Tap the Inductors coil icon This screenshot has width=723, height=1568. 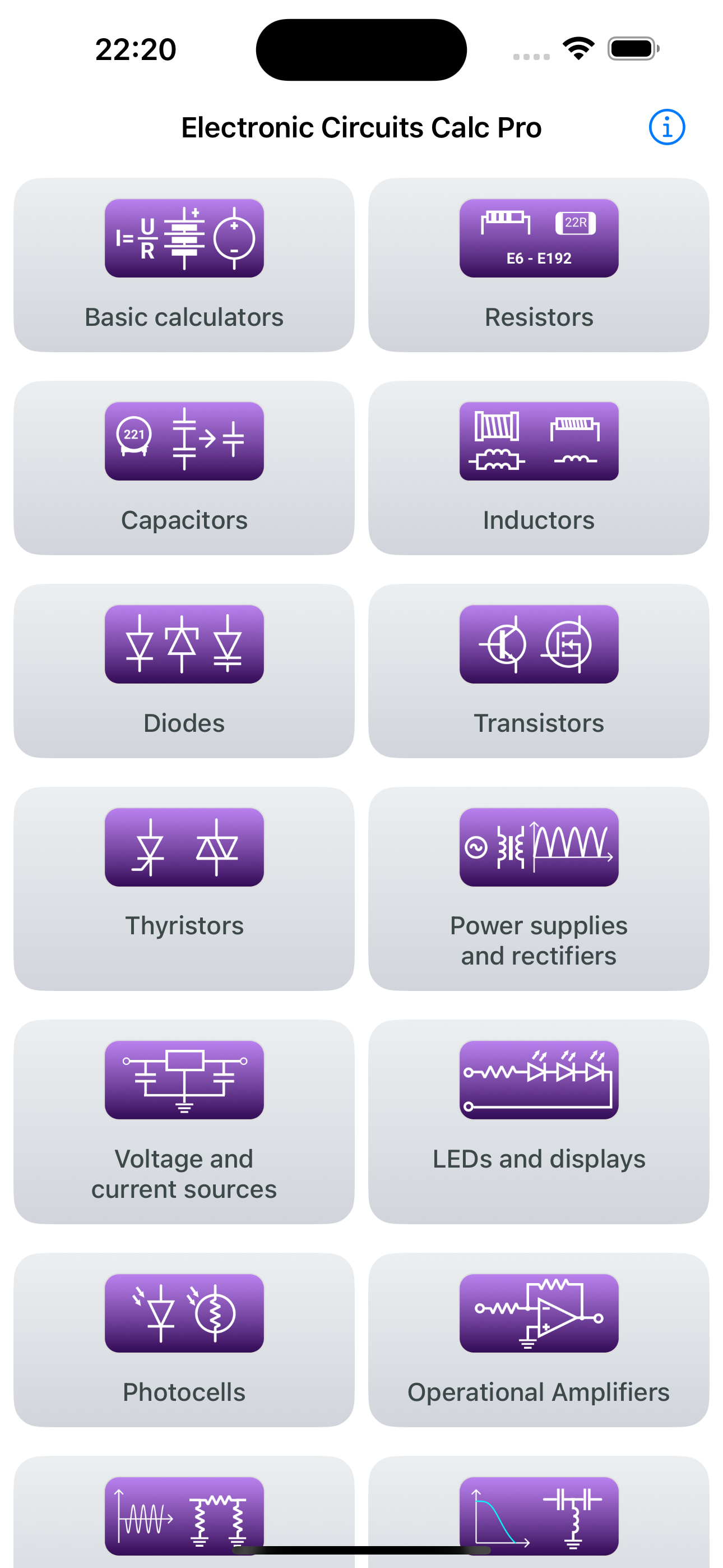538,441
